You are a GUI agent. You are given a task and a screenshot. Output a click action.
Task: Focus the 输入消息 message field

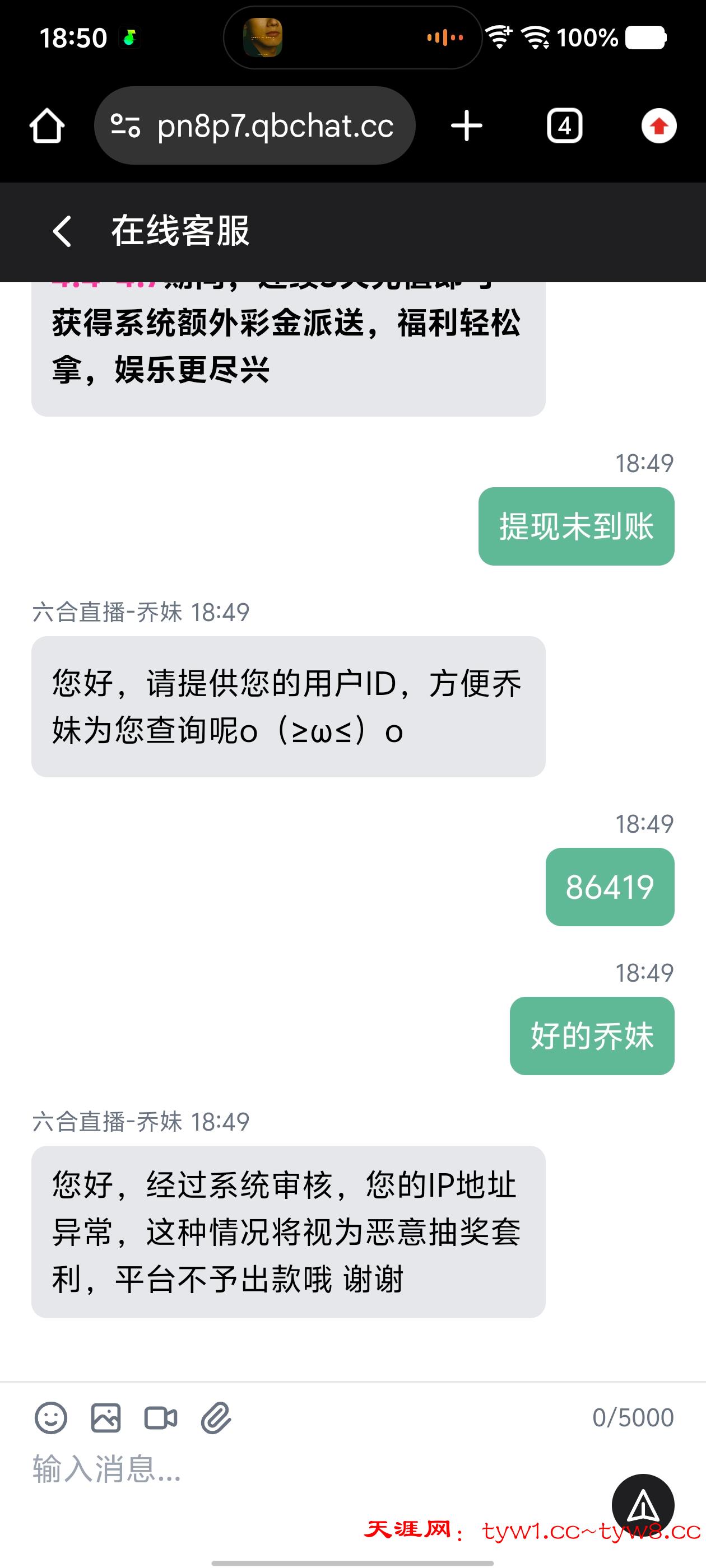(x=305, y=1469)
